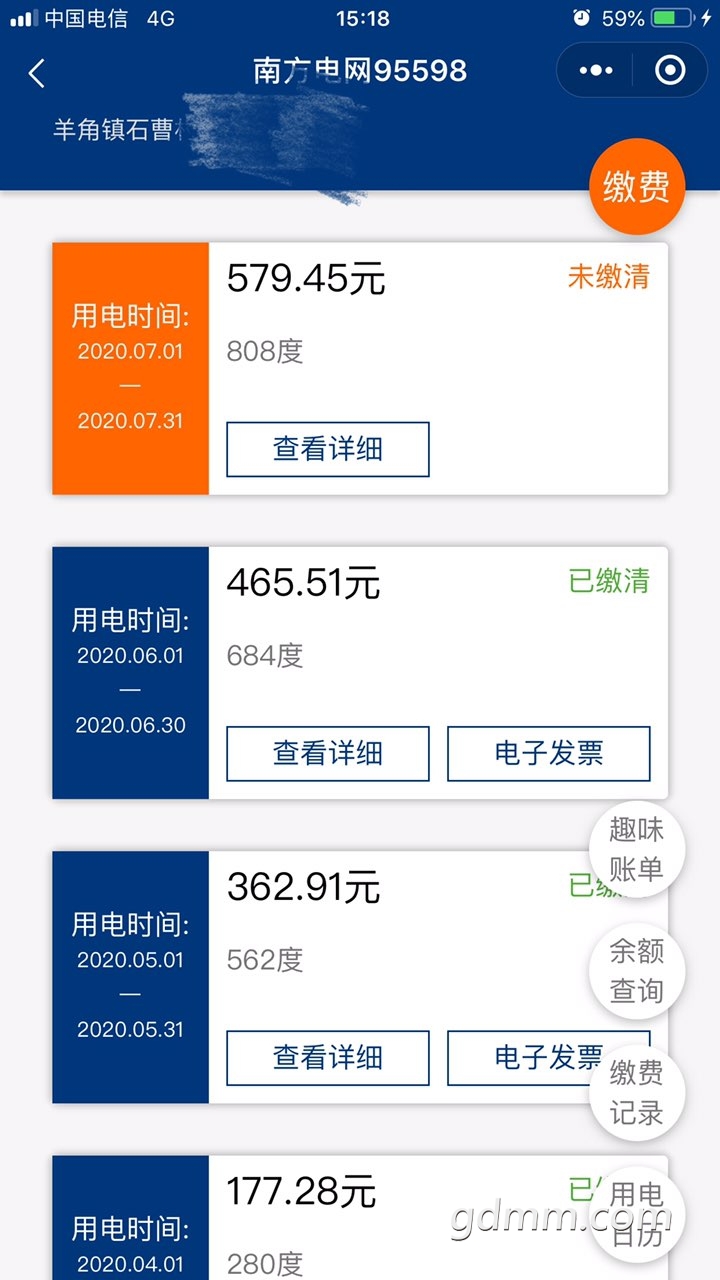View details of the 579.45元 bill
This screenshot has height=1280, width=720.
328,449
